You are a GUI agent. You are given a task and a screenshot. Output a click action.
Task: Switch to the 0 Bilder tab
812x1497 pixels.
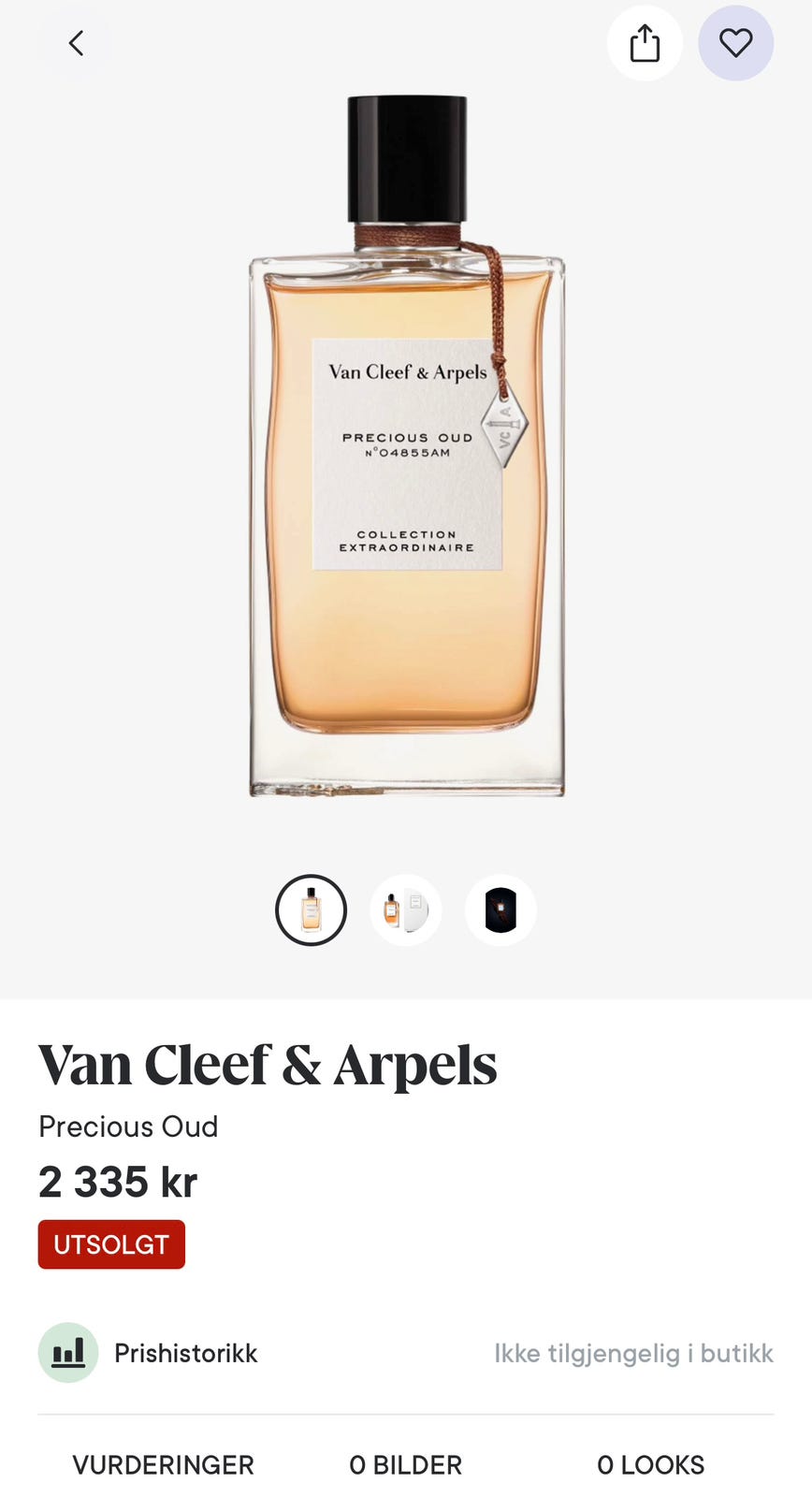click(406, 1465)
